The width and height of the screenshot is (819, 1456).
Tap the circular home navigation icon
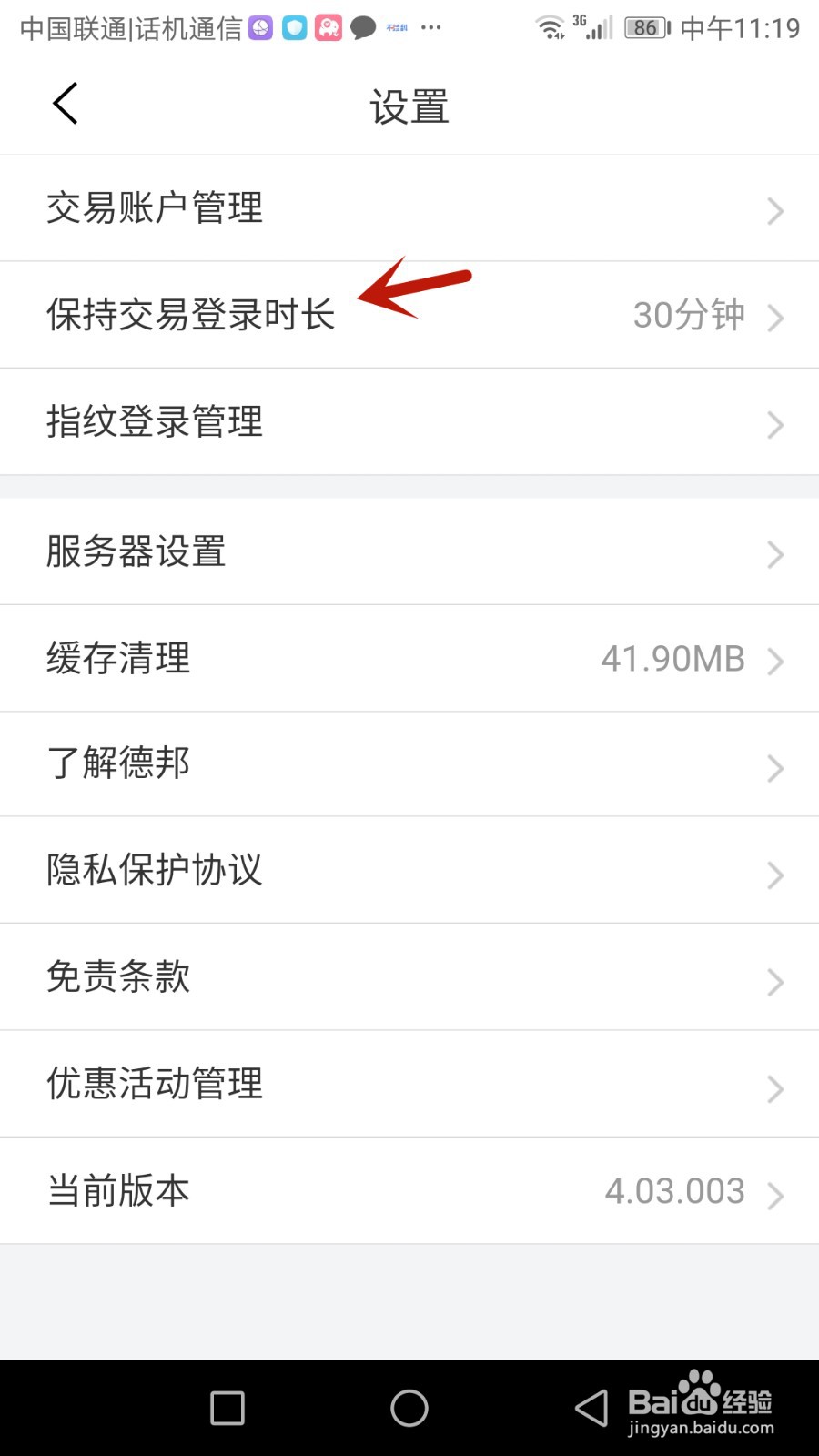[x=409, y=1408]
